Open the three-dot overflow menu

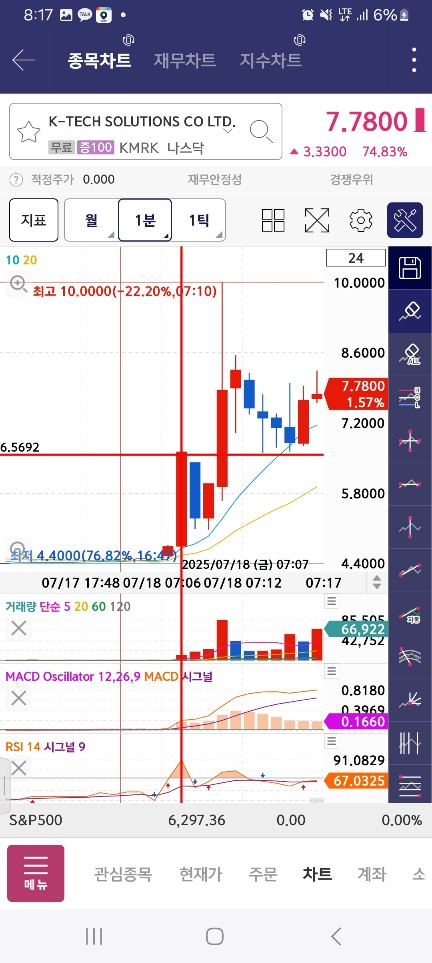[x=415, y=60]
